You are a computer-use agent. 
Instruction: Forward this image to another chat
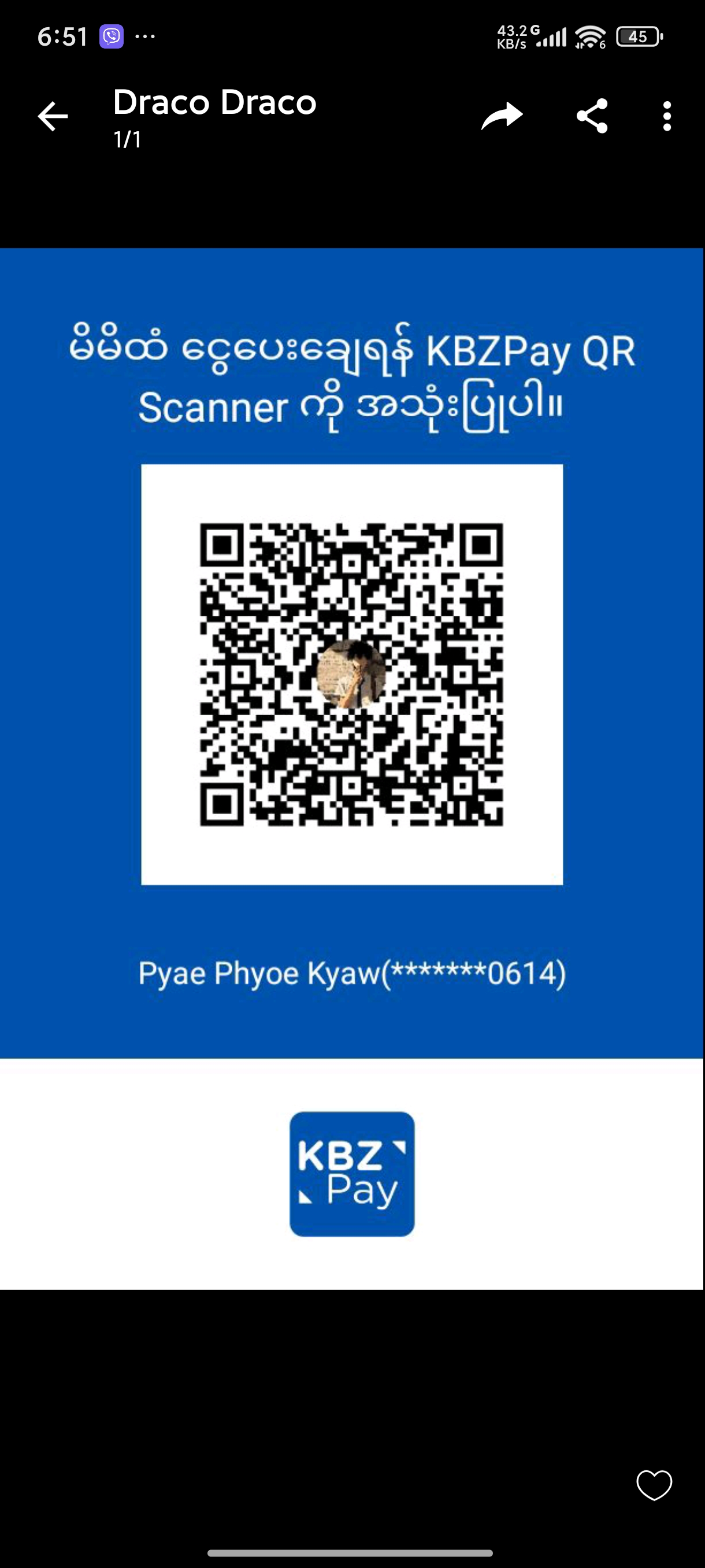(502, 116)
